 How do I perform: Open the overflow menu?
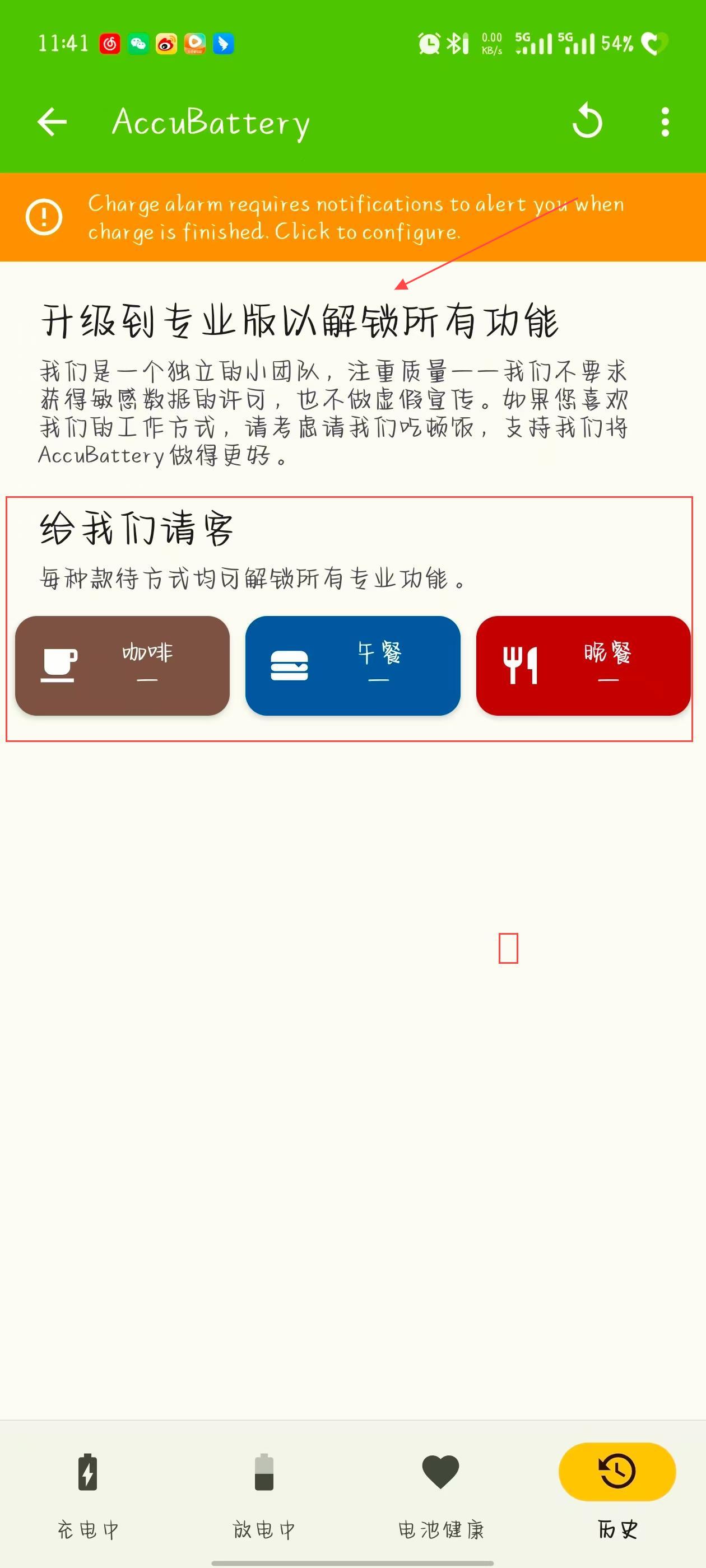tap(665, 122)
